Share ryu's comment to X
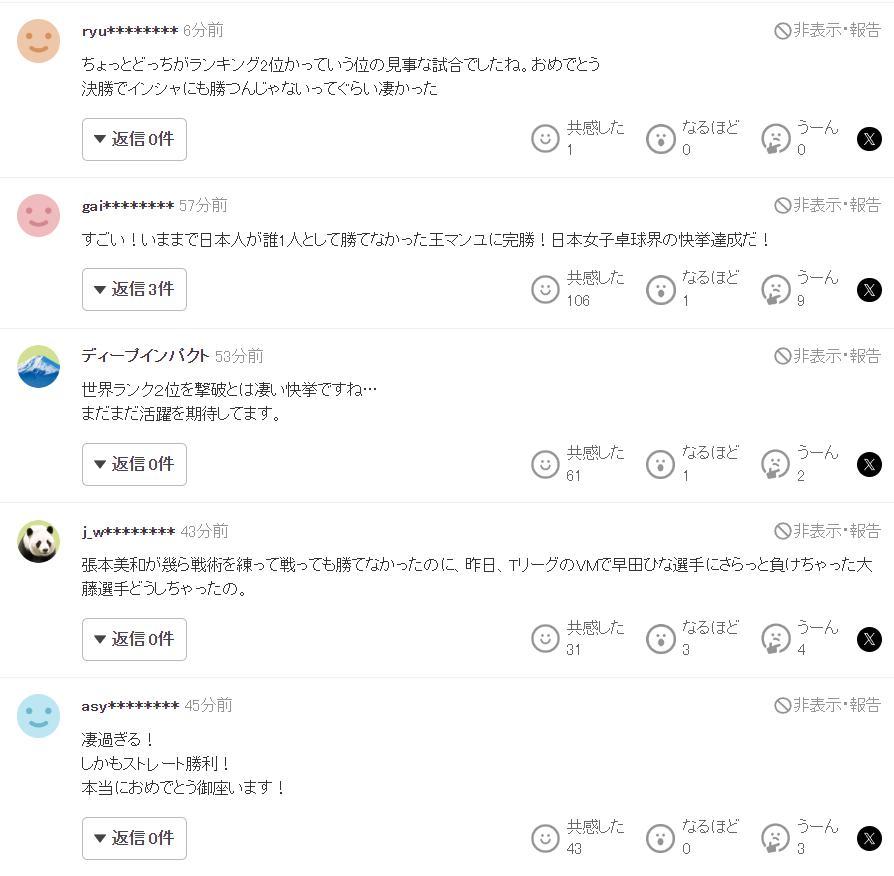Image resolution: width=894 pixels, height=876 pixels. click(x=869, y=139)
